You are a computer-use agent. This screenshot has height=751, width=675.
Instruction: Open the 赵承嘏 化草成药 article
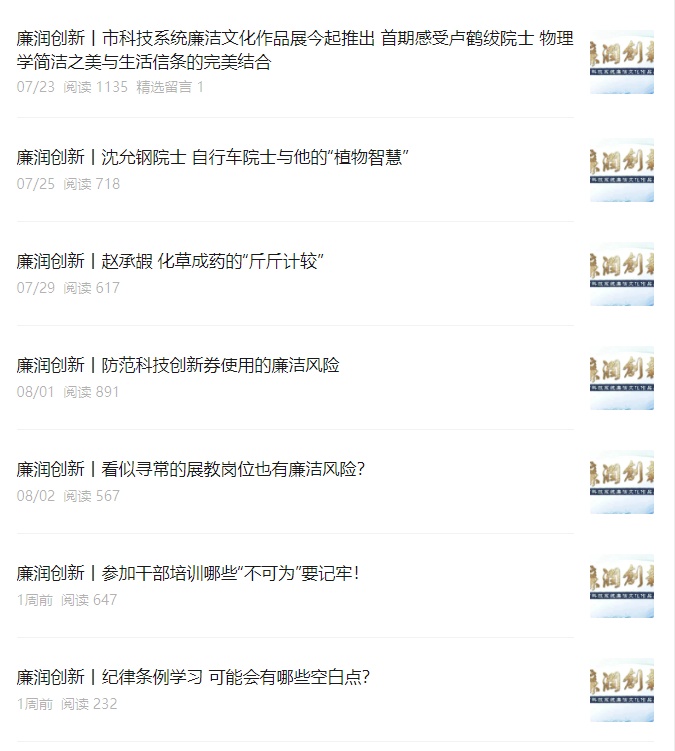click(171, 261)
